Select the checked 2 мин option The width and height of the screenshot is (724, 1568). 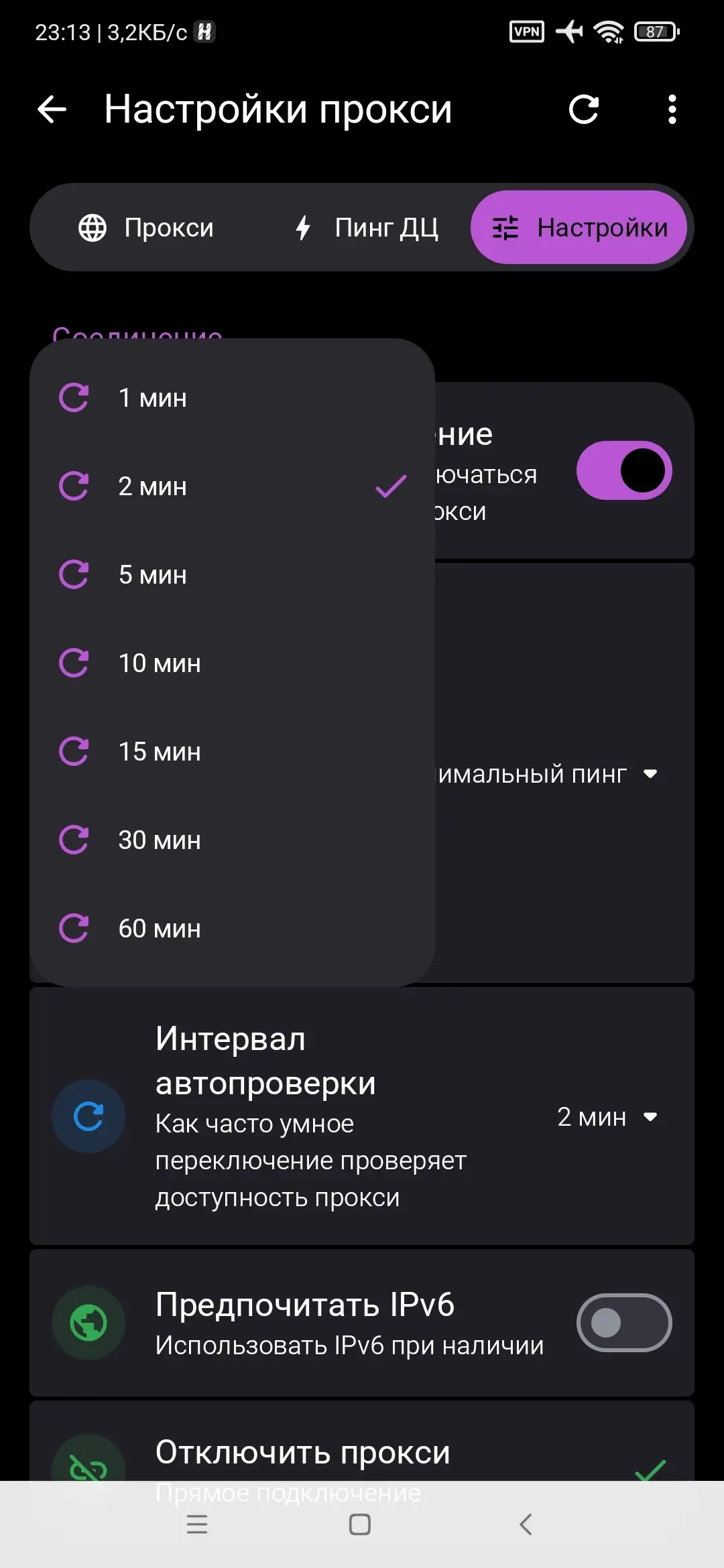[x=233, y=486]
